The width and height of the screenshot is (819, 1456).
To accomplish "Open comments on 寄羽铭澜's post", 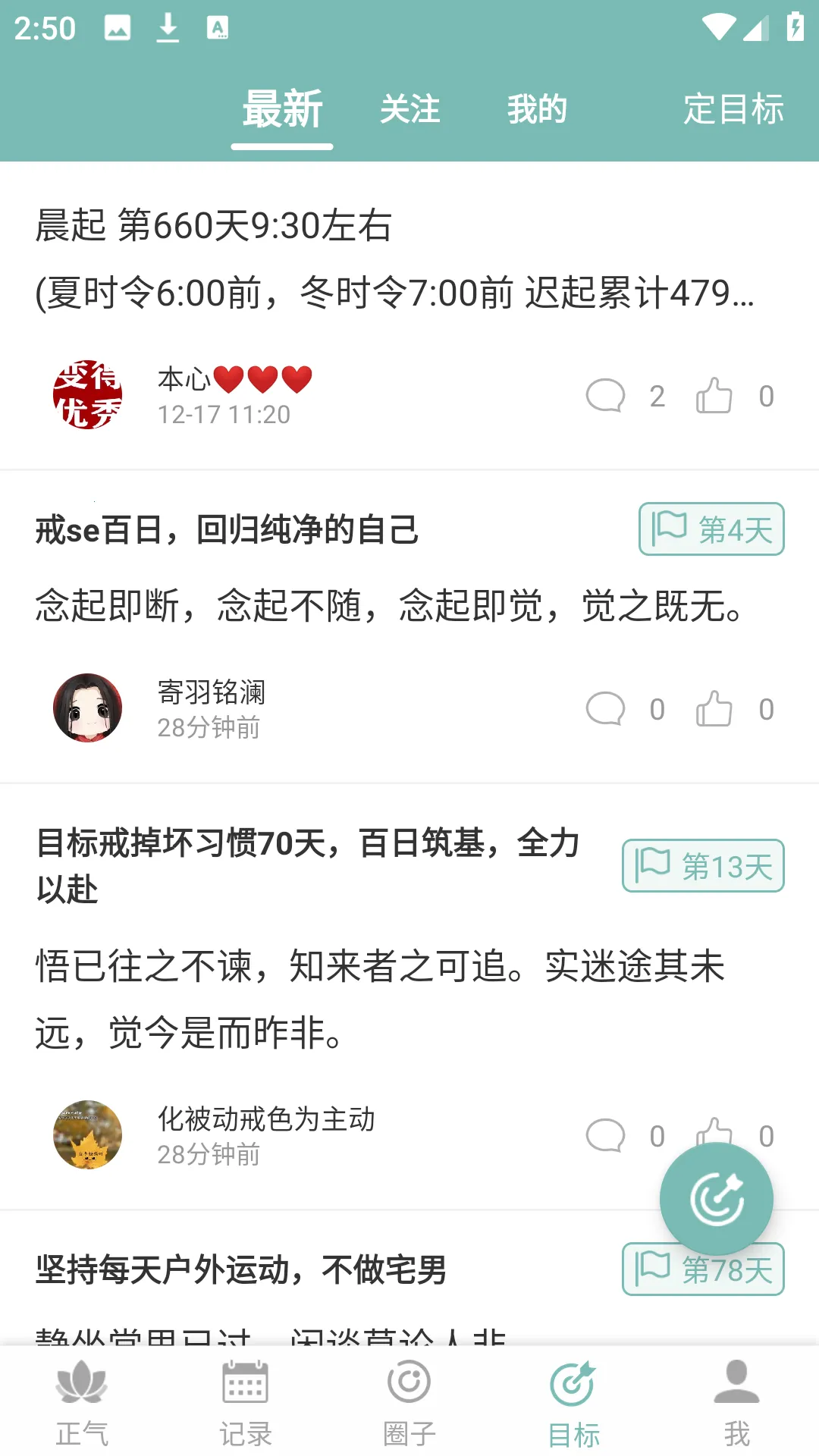I will click(606, 709).
